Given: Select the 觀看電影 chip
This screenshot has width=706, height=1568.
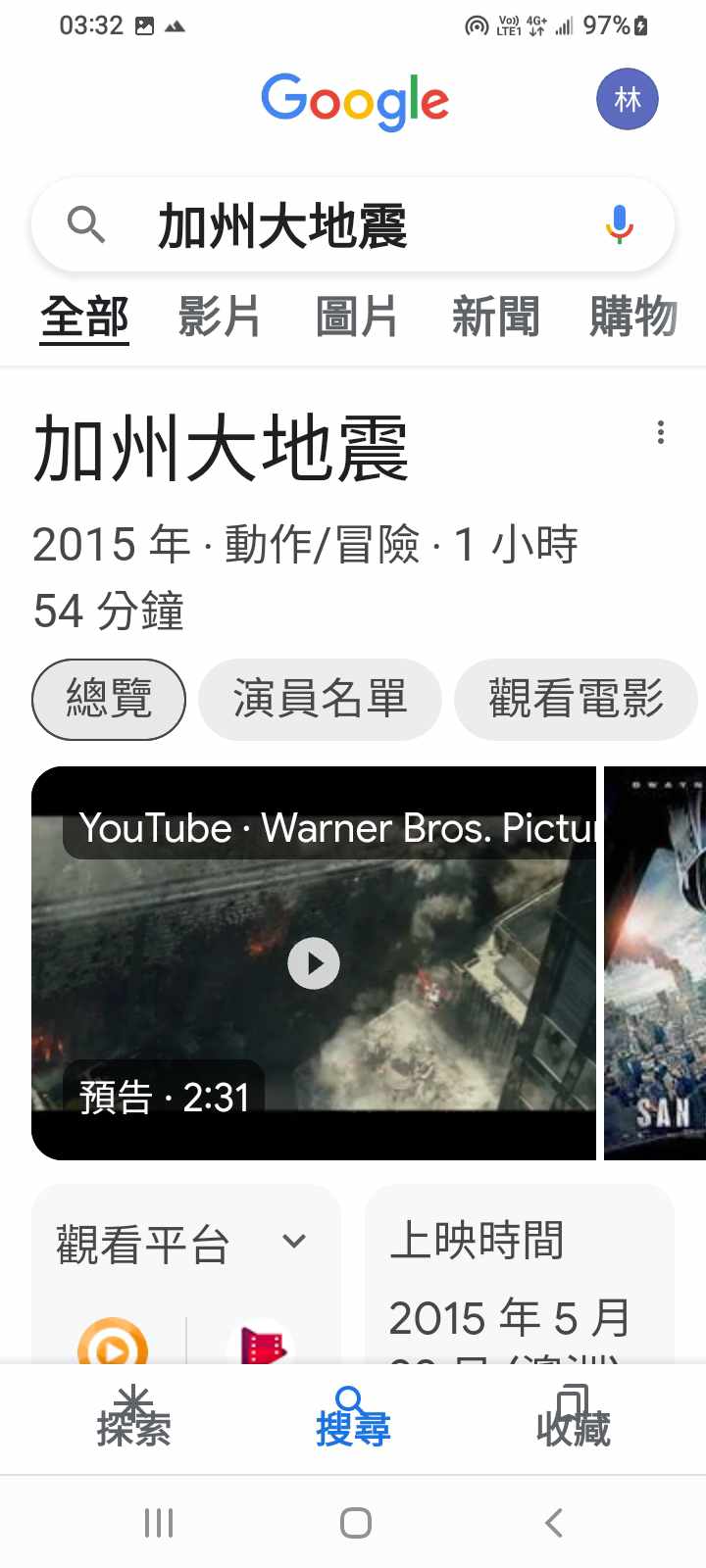Looking at the screenshot, I should tap(576, 699).
